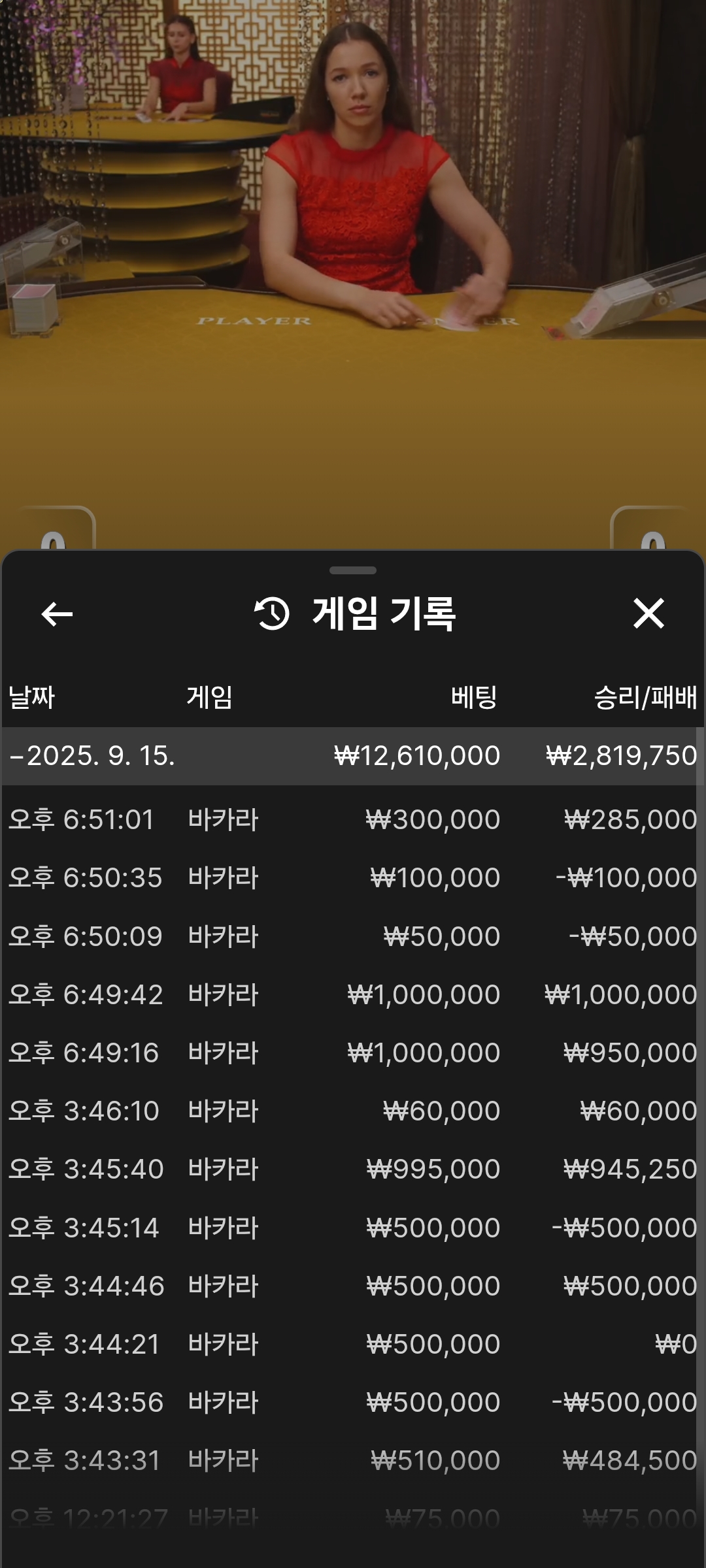
Task: Open the 오후 3:44:21 바카라 record
Action: [x=352, y=1345]
